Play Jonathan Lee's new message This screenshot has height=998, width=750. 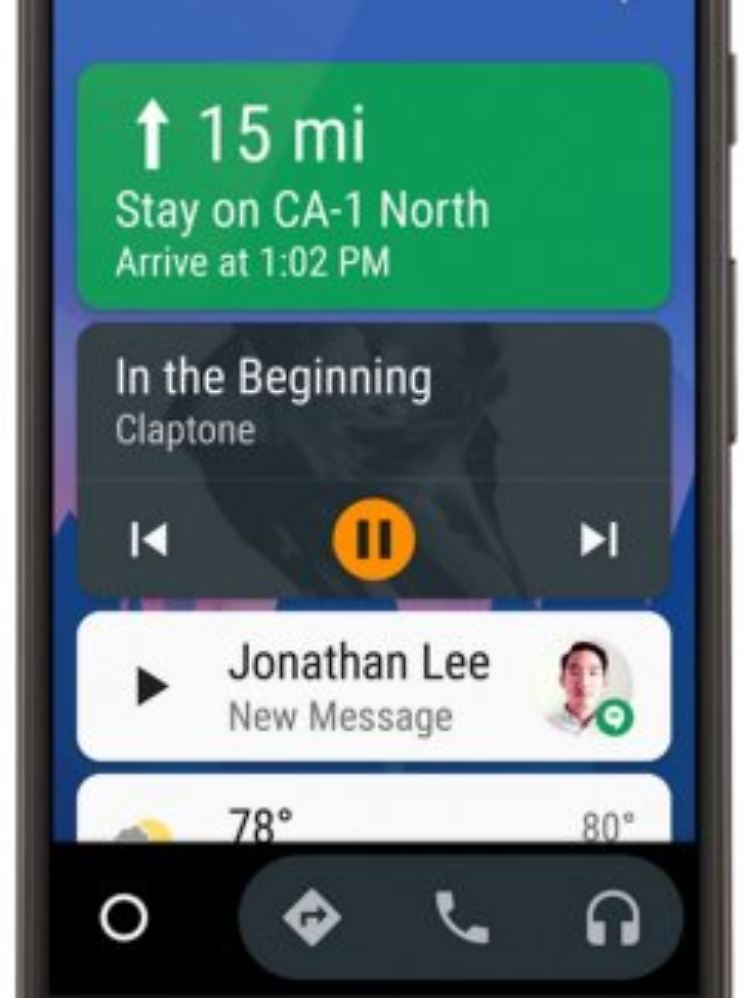[152, 686]
